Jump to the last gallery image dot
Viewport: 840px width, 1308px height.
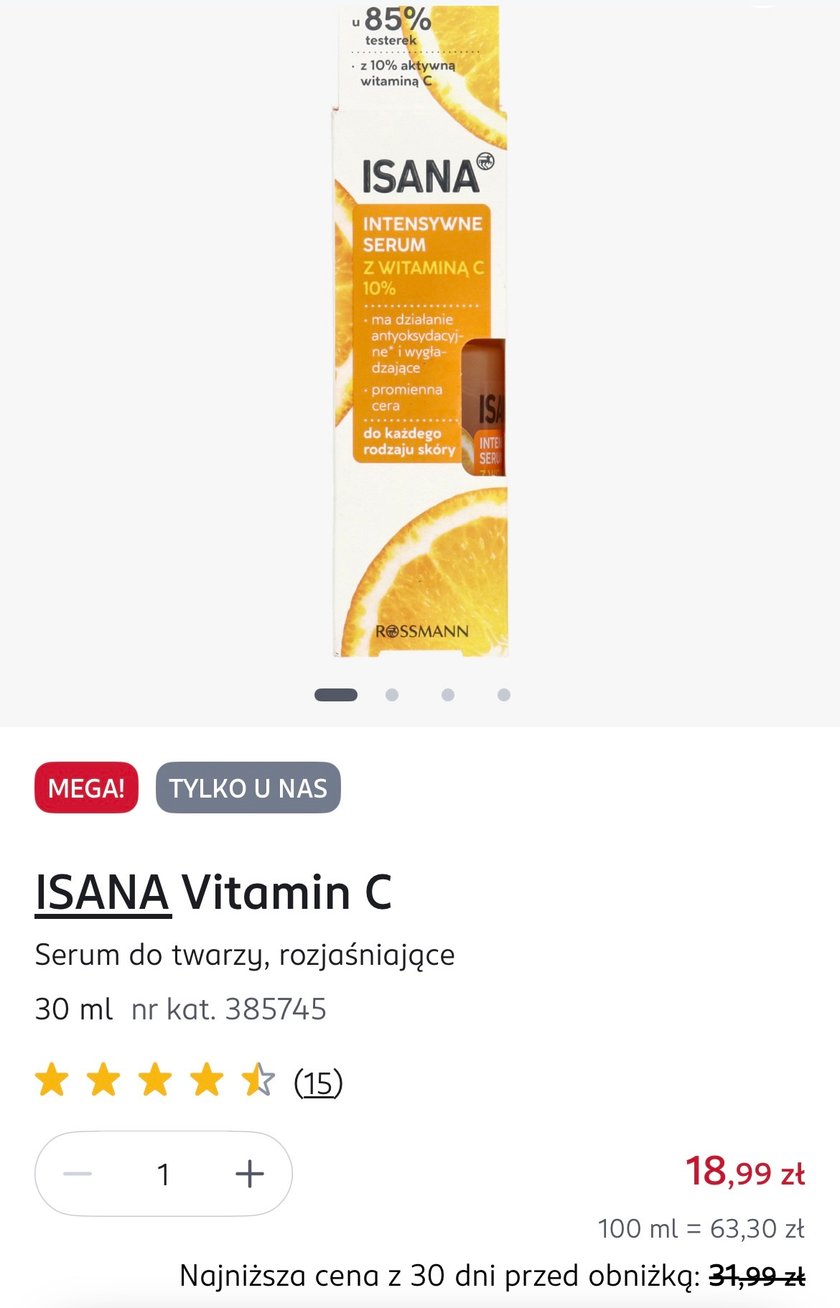(x=504, y=695)
